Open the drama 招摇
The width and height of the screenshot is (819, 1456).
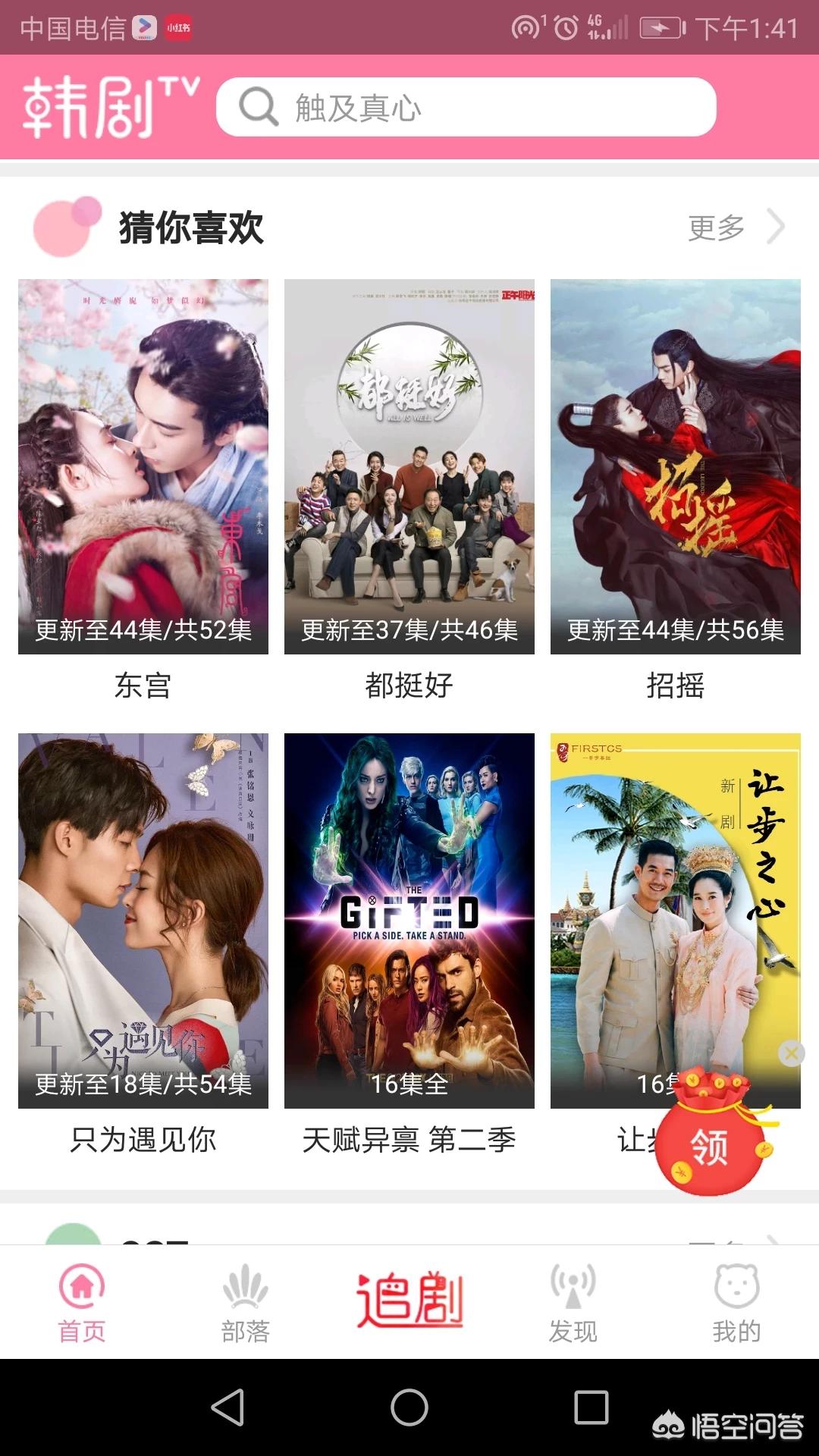coord(675,466)
